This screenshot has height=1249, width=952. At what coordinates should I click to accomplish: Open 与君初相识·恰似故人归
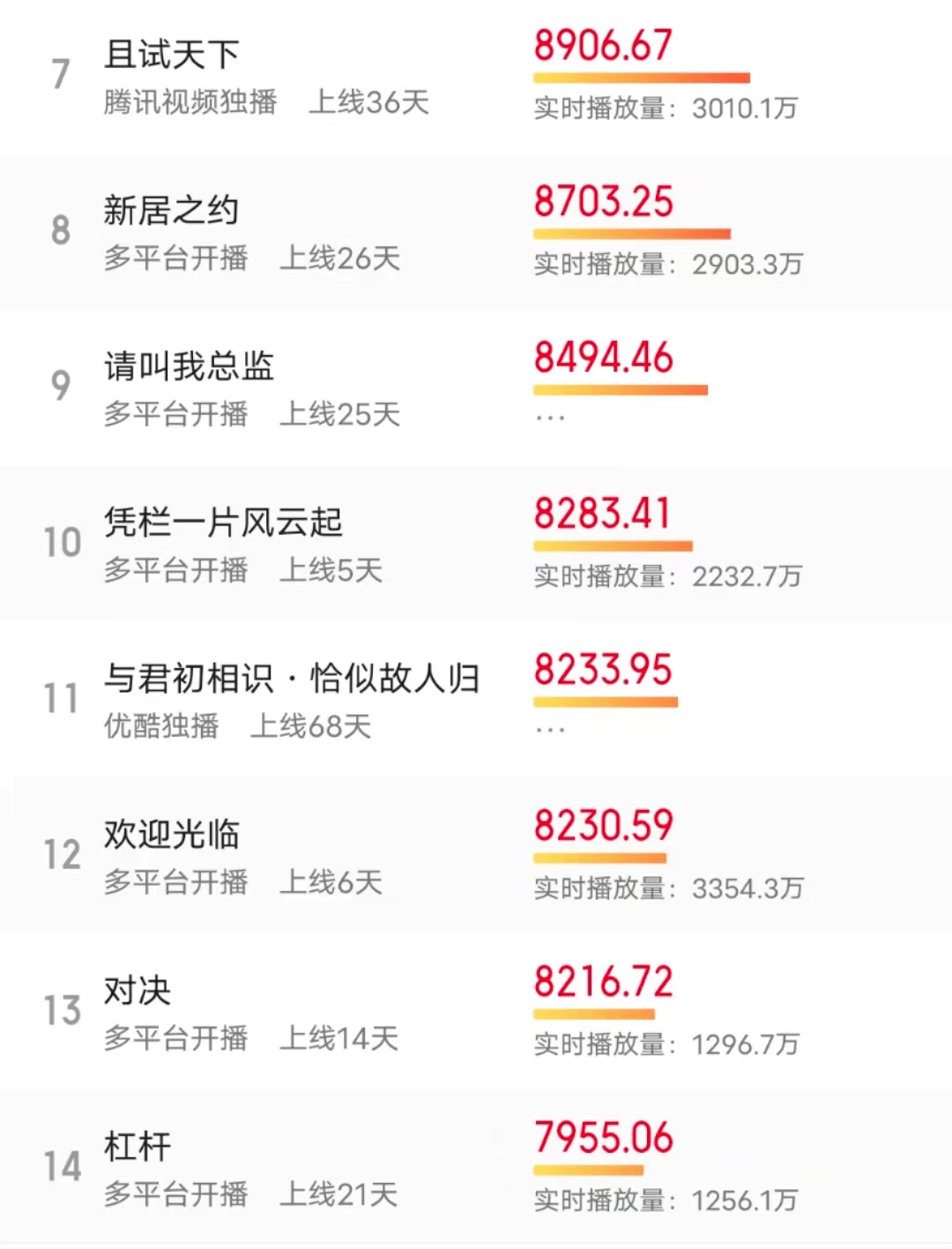point(291,678)
